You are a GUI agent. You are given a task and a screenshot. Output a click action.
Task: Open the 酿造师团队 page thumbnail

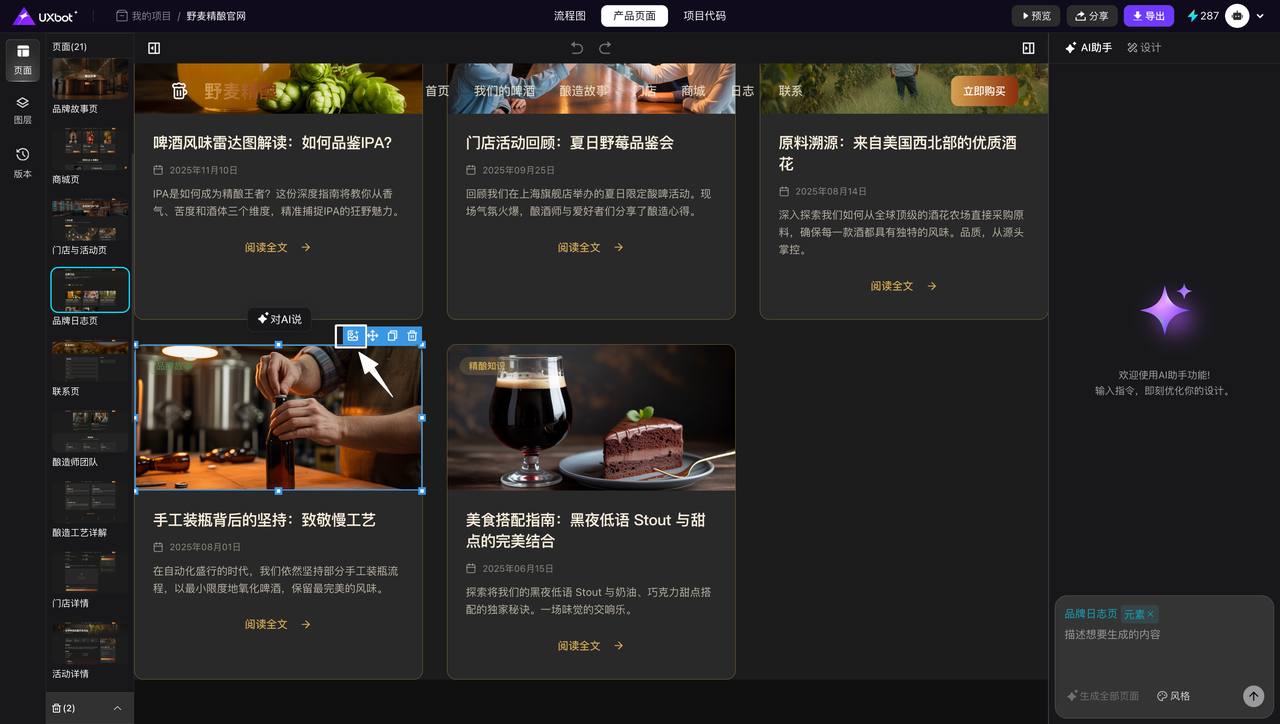tap(90, 431)
